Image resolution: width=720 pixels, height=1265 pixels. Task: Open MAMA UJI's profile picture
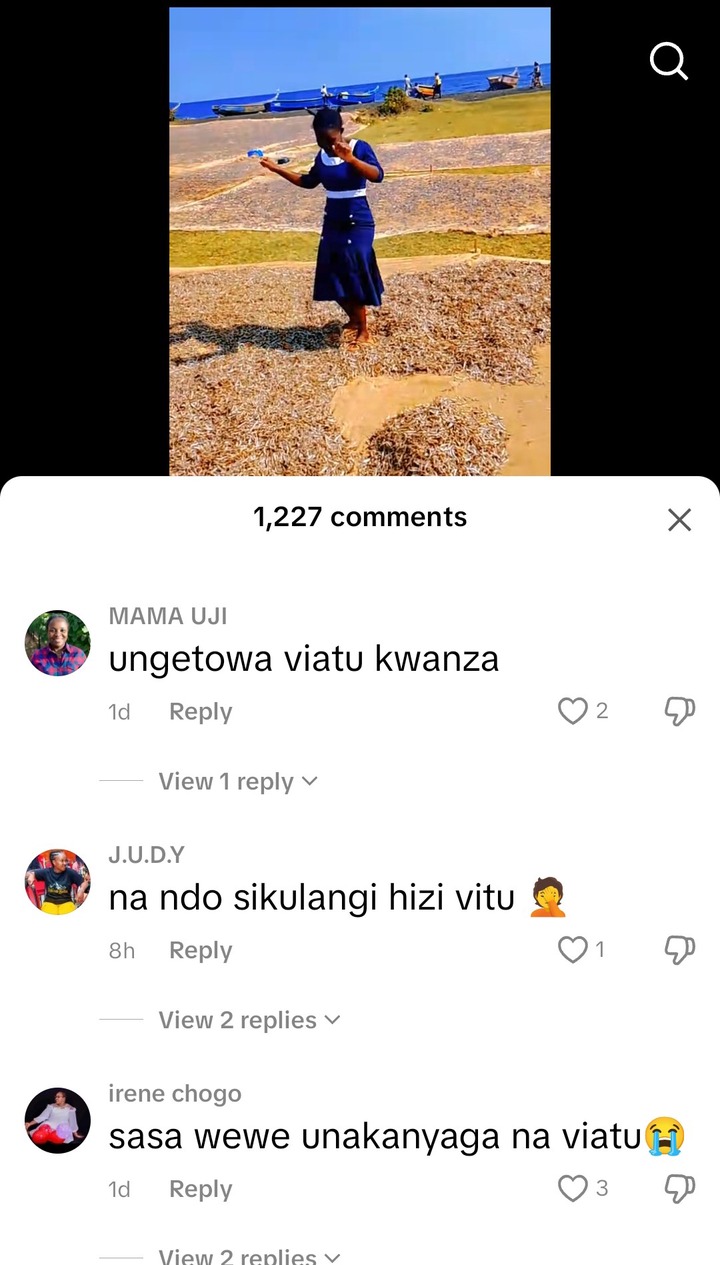click(x=57, y=643)
